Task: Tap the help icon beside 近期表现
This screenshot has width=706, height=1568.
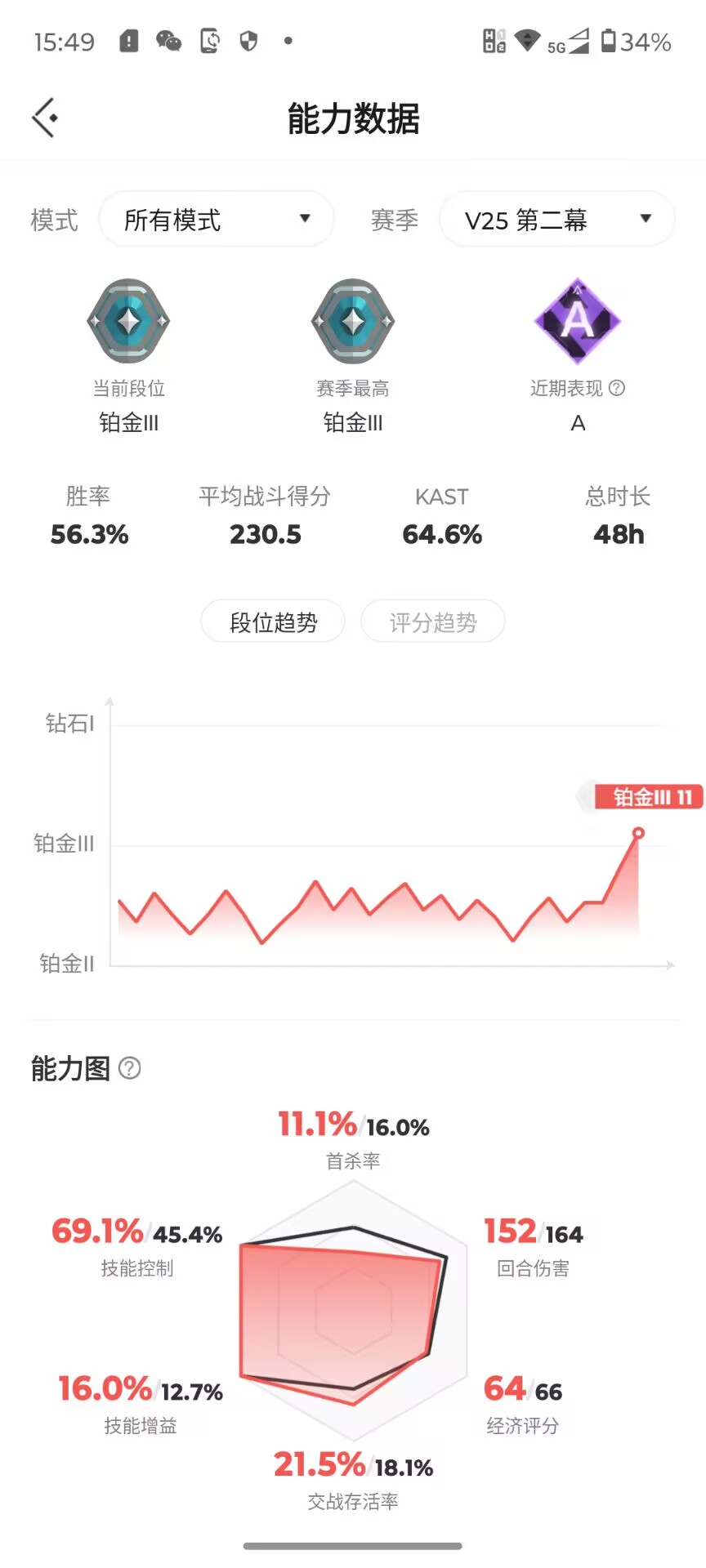Action: [617, 388]
